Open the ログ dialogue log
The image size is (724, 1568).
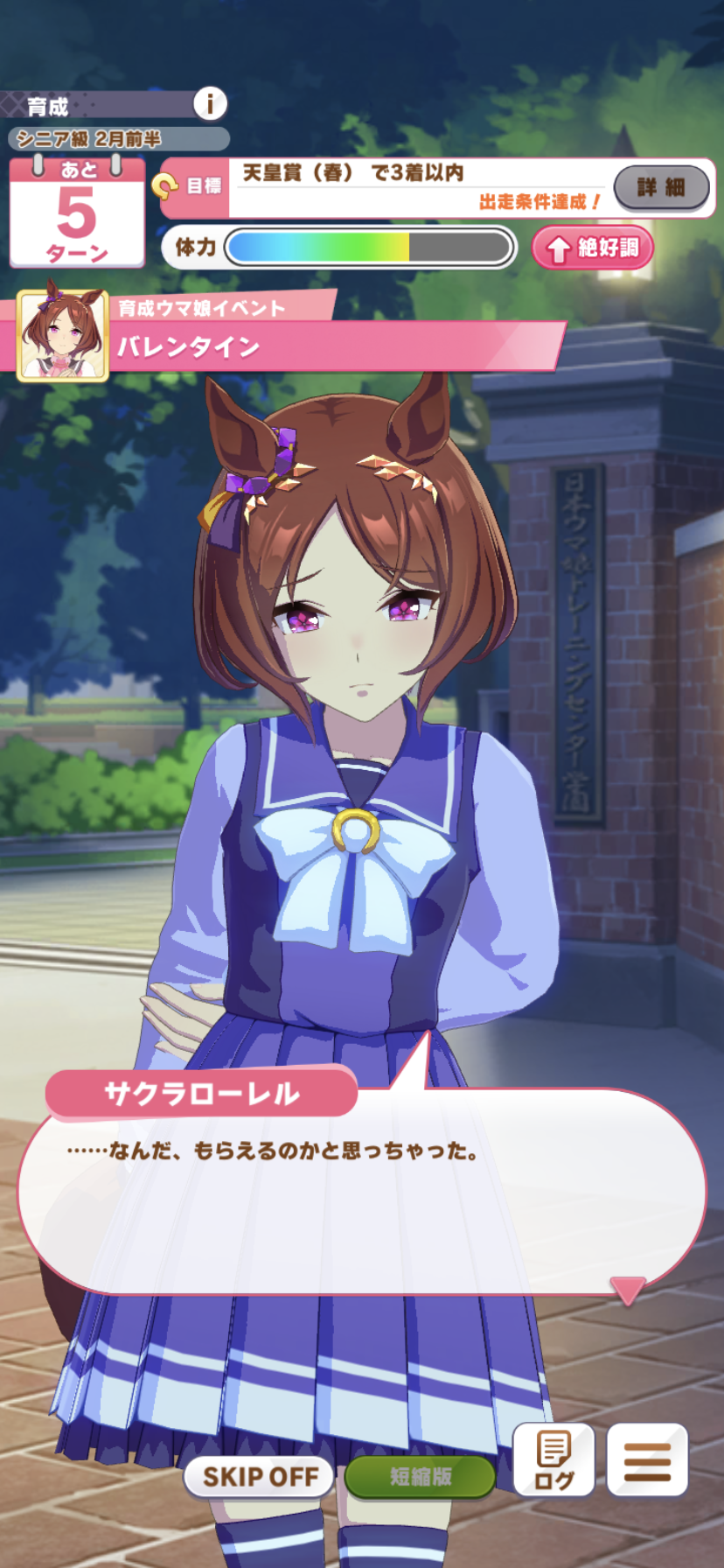point(553,1459)
